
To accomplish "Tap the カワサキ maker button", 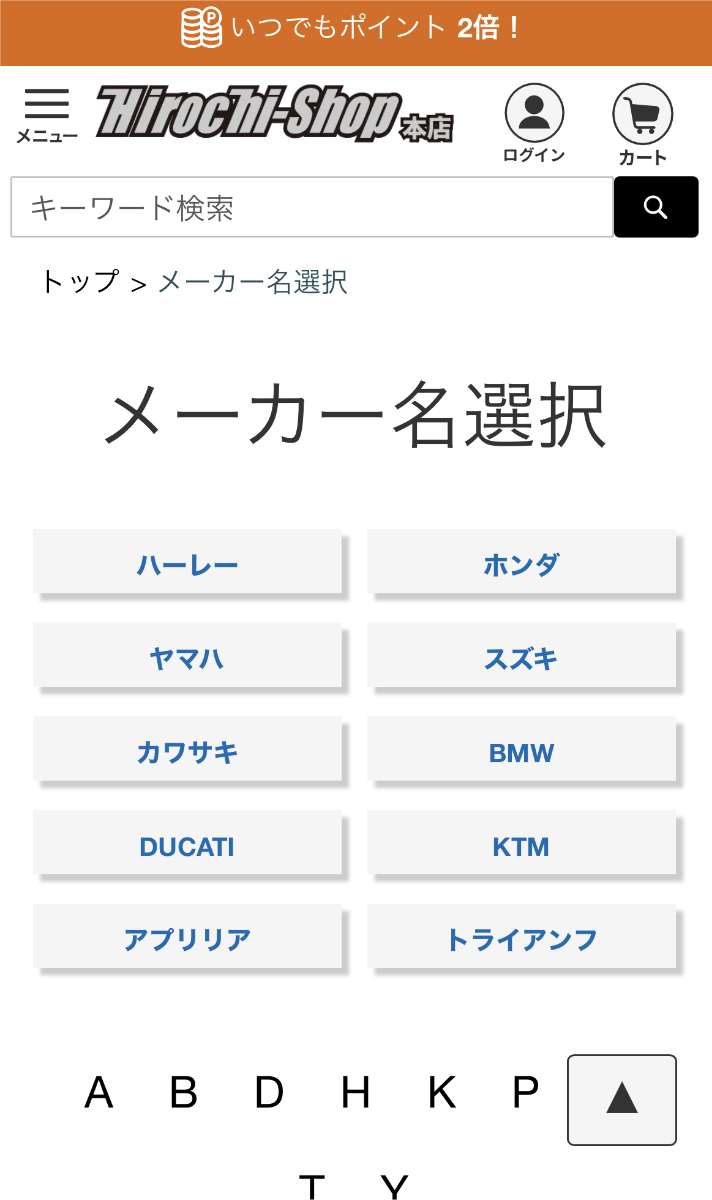I will pyautogui.click(x=187, y=753).
